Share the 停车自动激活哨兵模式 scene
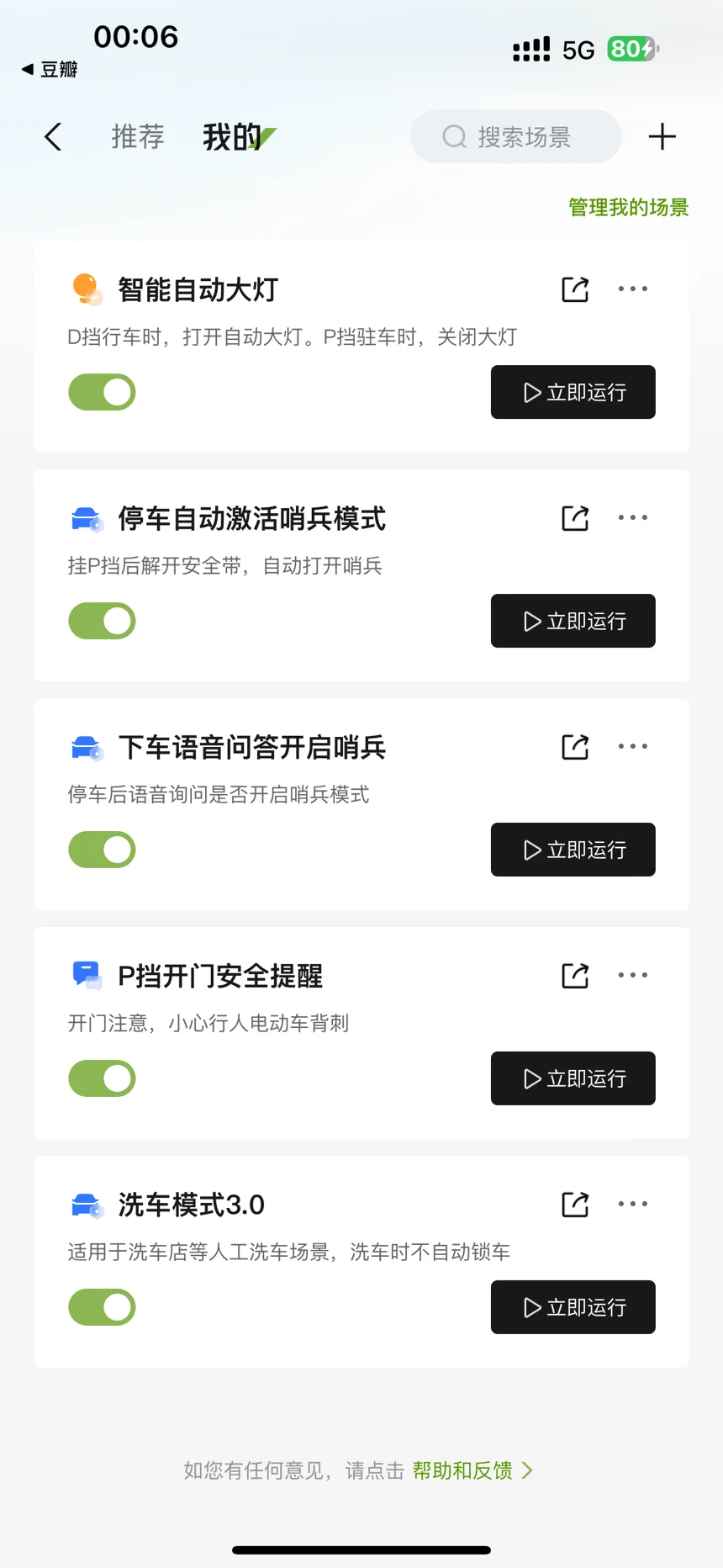This screenshot has width=723, height=1568. pos(575,518)
